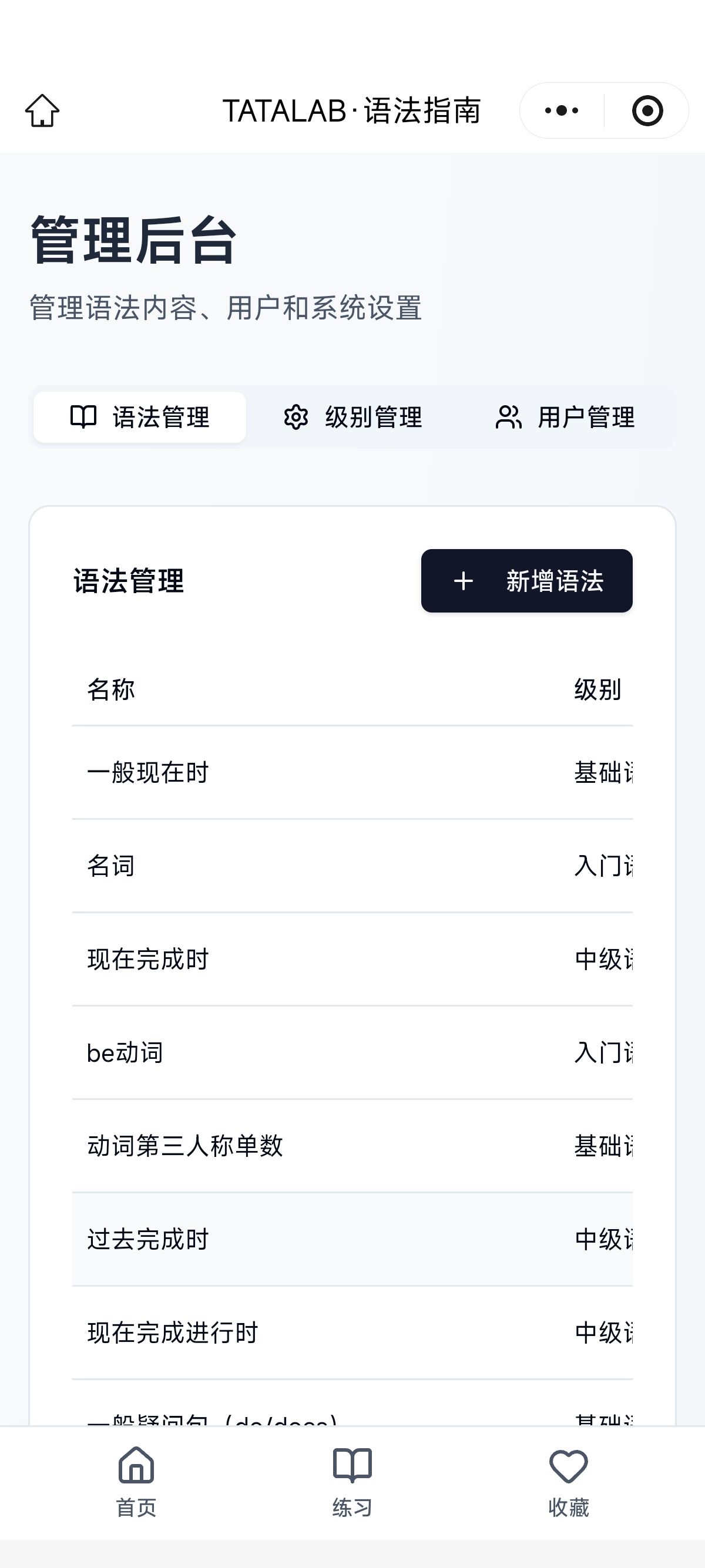Screen dimensions: 705x1568
Task: Select the 名词 grammar row
Action: (111, 866)
